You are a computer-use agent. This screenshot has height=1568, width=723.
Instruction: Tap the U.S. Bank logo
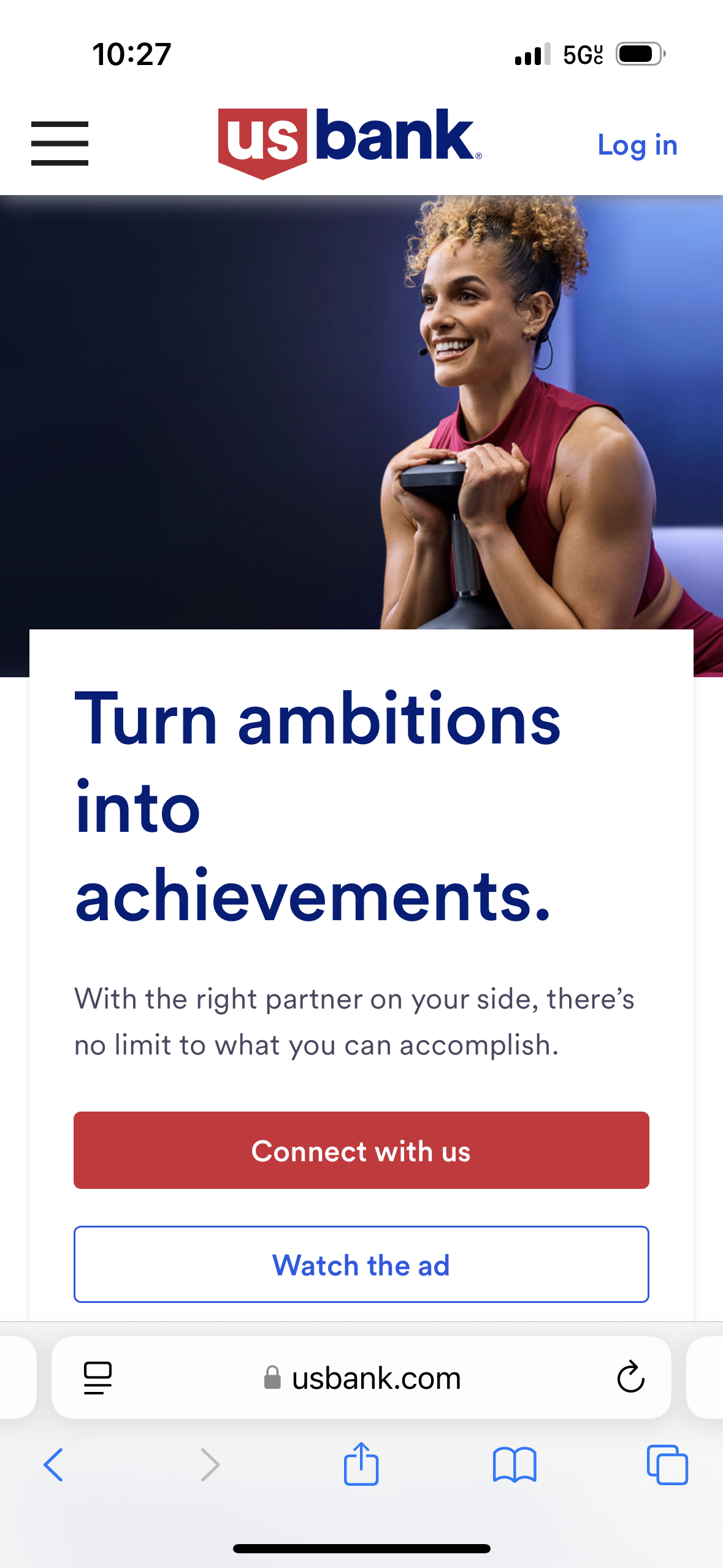coord(350,143)
